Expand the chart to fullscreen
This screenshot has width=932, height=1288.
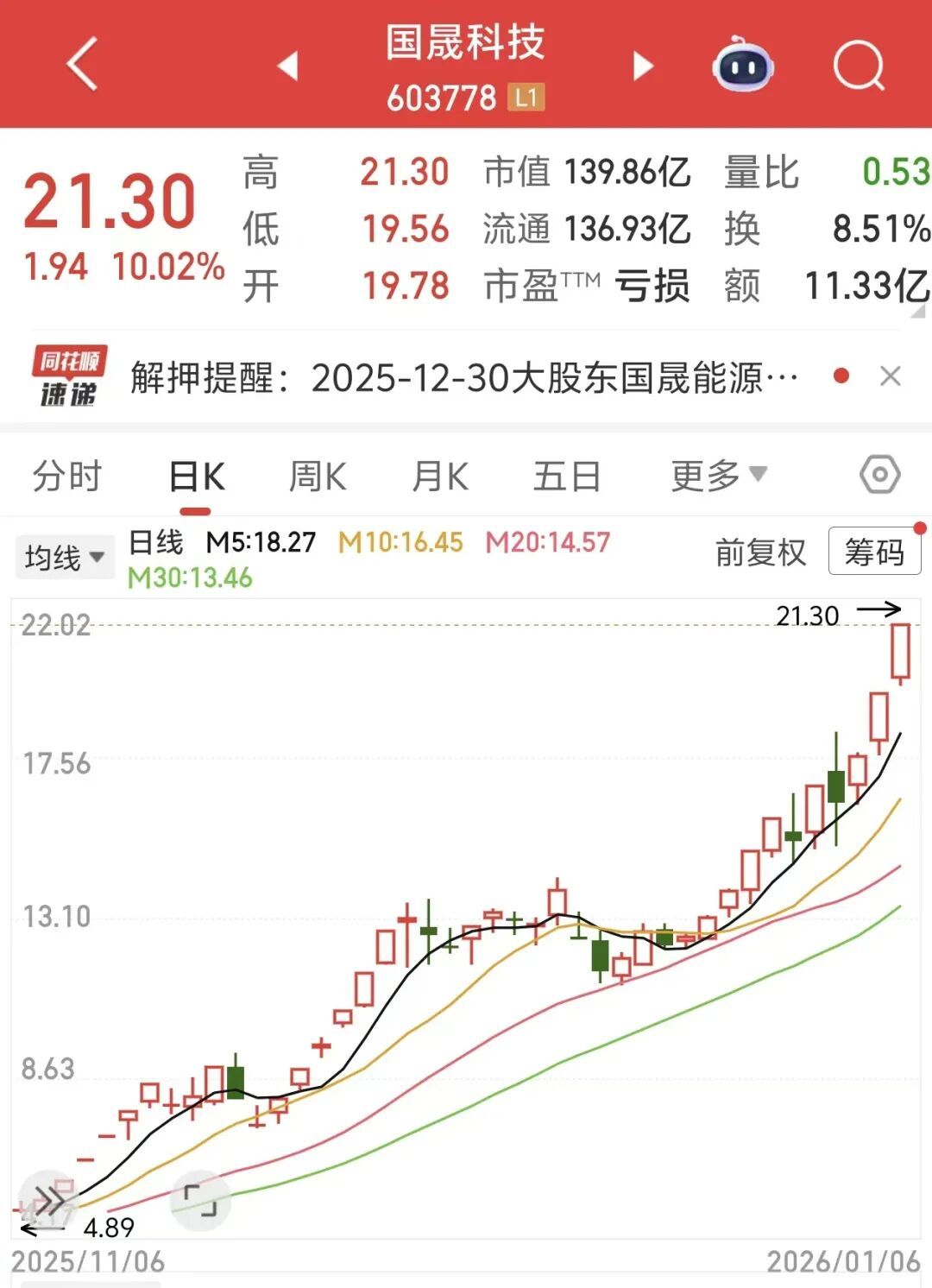click(201, 1200)
